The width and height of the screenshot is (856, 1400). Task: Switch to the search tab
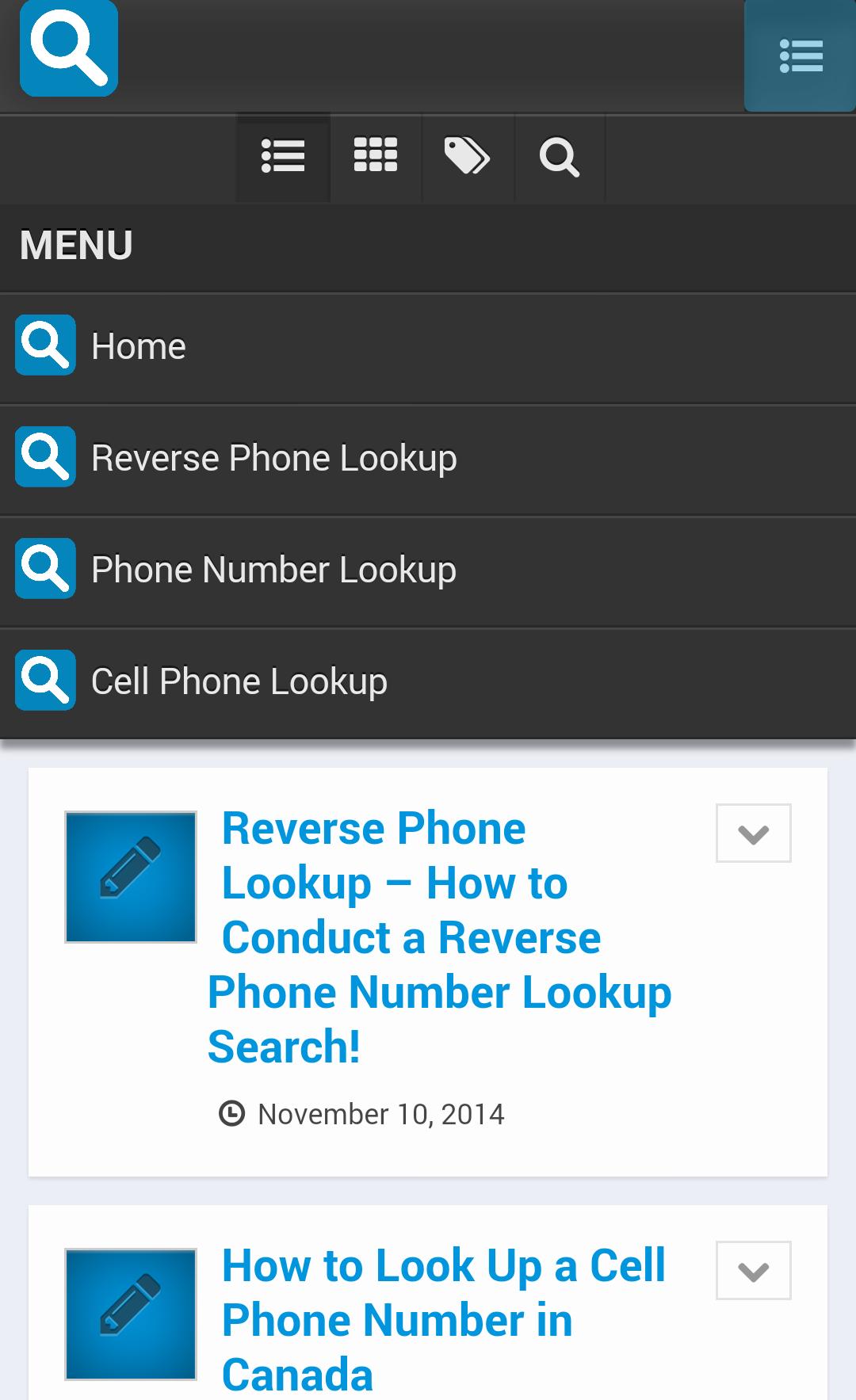click(560, 156)
